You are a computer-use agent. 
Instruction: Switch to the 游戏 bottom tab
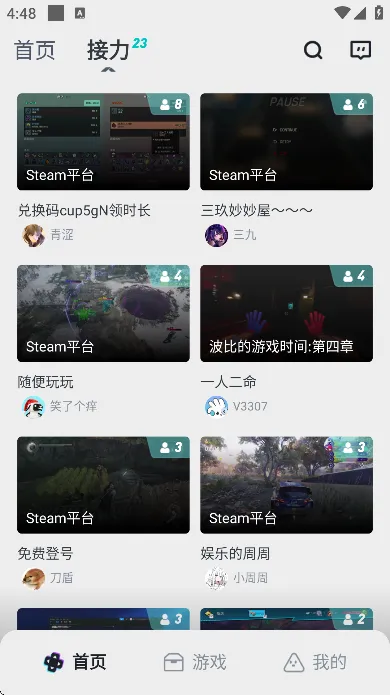click(x=195, y=662)
